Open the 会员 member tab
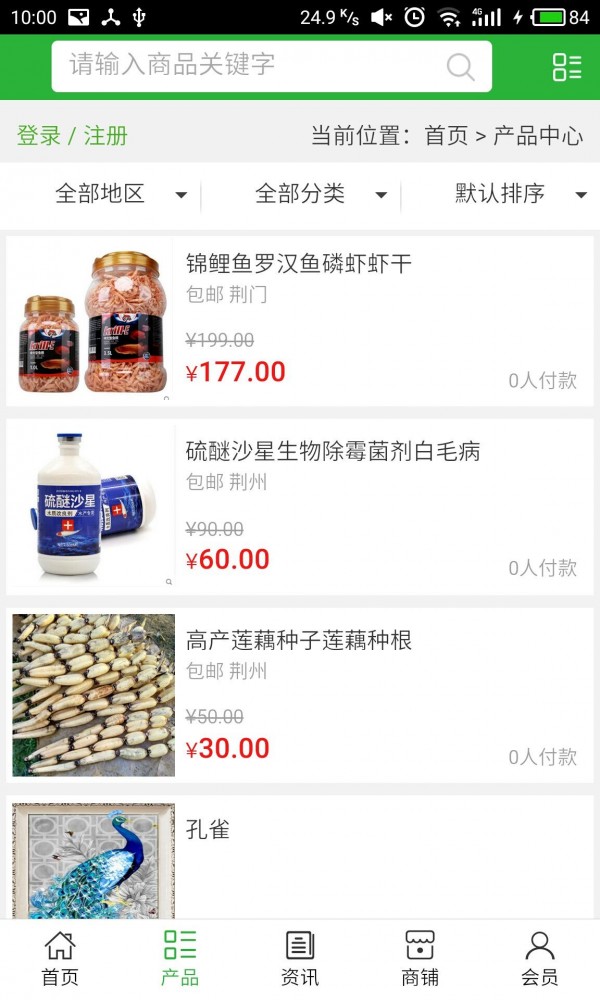600x1000 pixels. pos(540,958)
